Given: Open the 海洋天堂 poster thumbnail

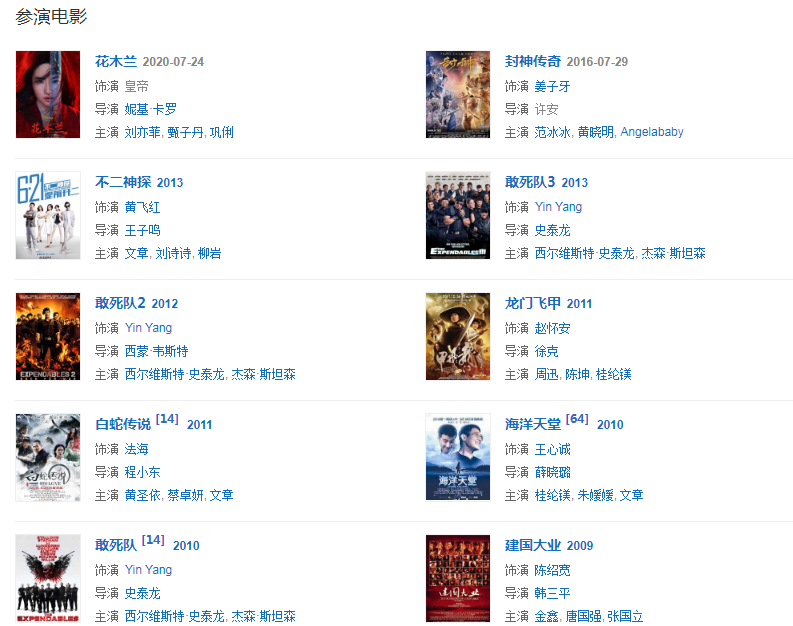Looking at the screenshot, I should pos(458,458).
